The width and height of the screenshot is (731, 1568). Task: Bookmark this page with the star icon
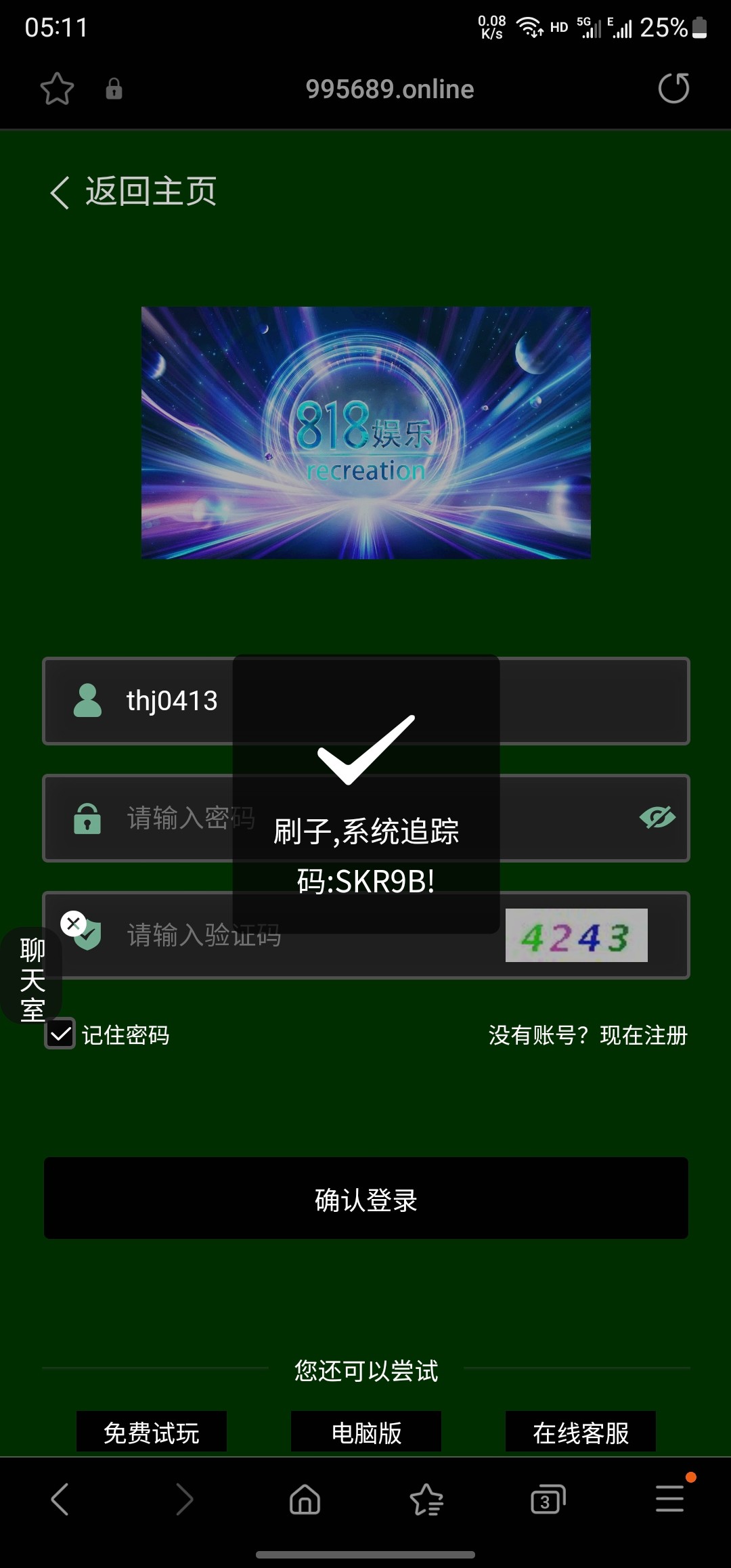pyautogui.click(x=57, y=89)
